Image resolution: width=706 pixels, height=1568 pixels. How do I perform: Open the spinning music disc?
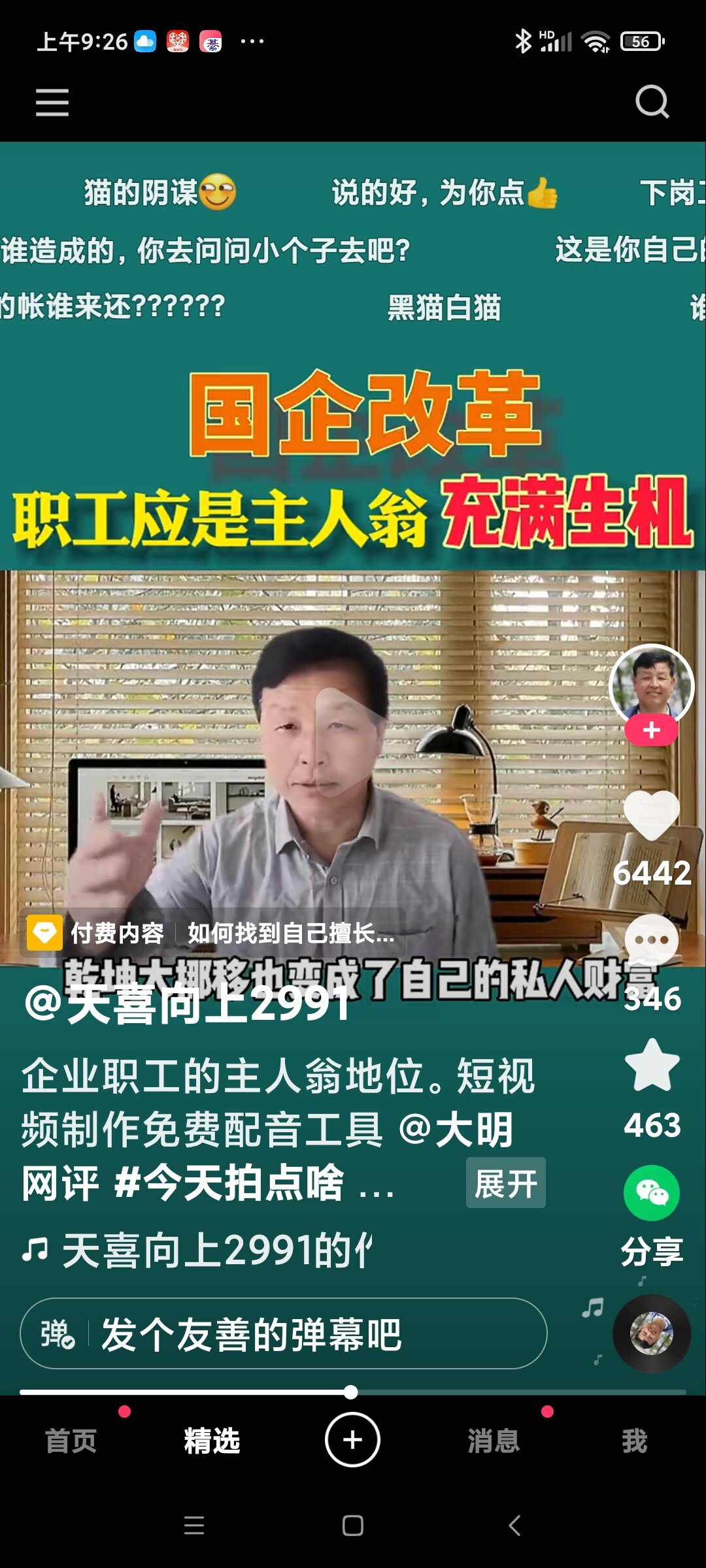click(652, 1333)
